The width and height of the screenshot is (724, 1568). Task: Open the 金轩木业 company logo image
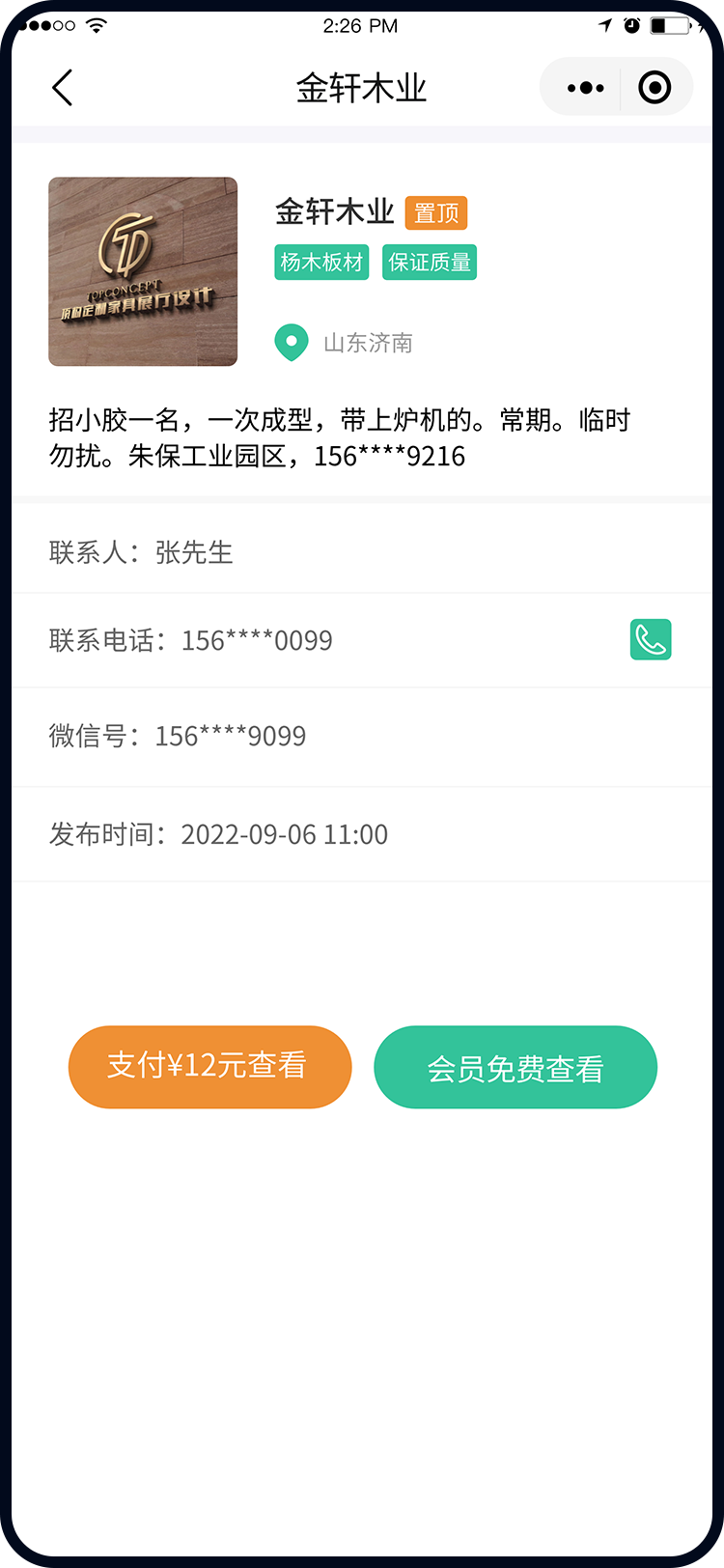tap(143, 271)
